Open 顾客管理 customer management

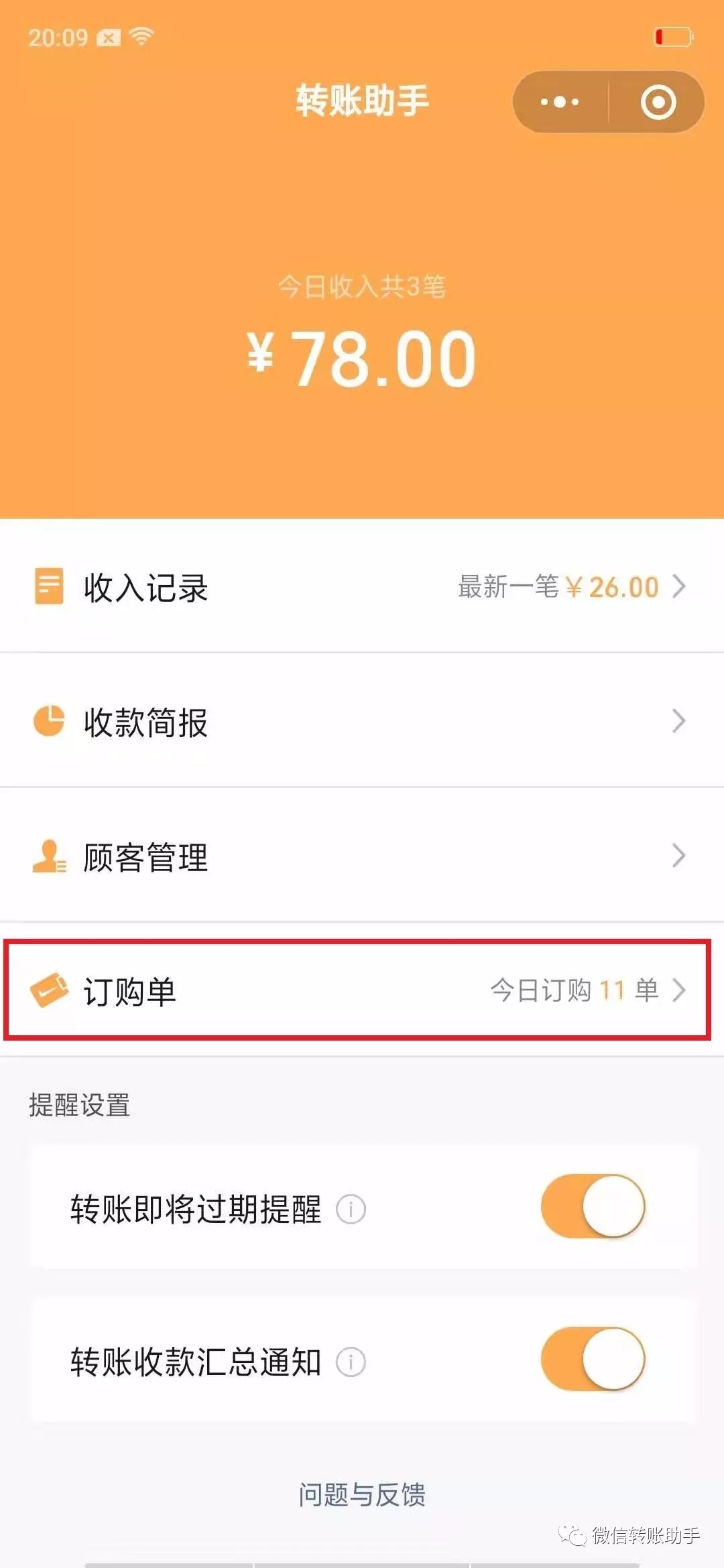click(362, 856)
